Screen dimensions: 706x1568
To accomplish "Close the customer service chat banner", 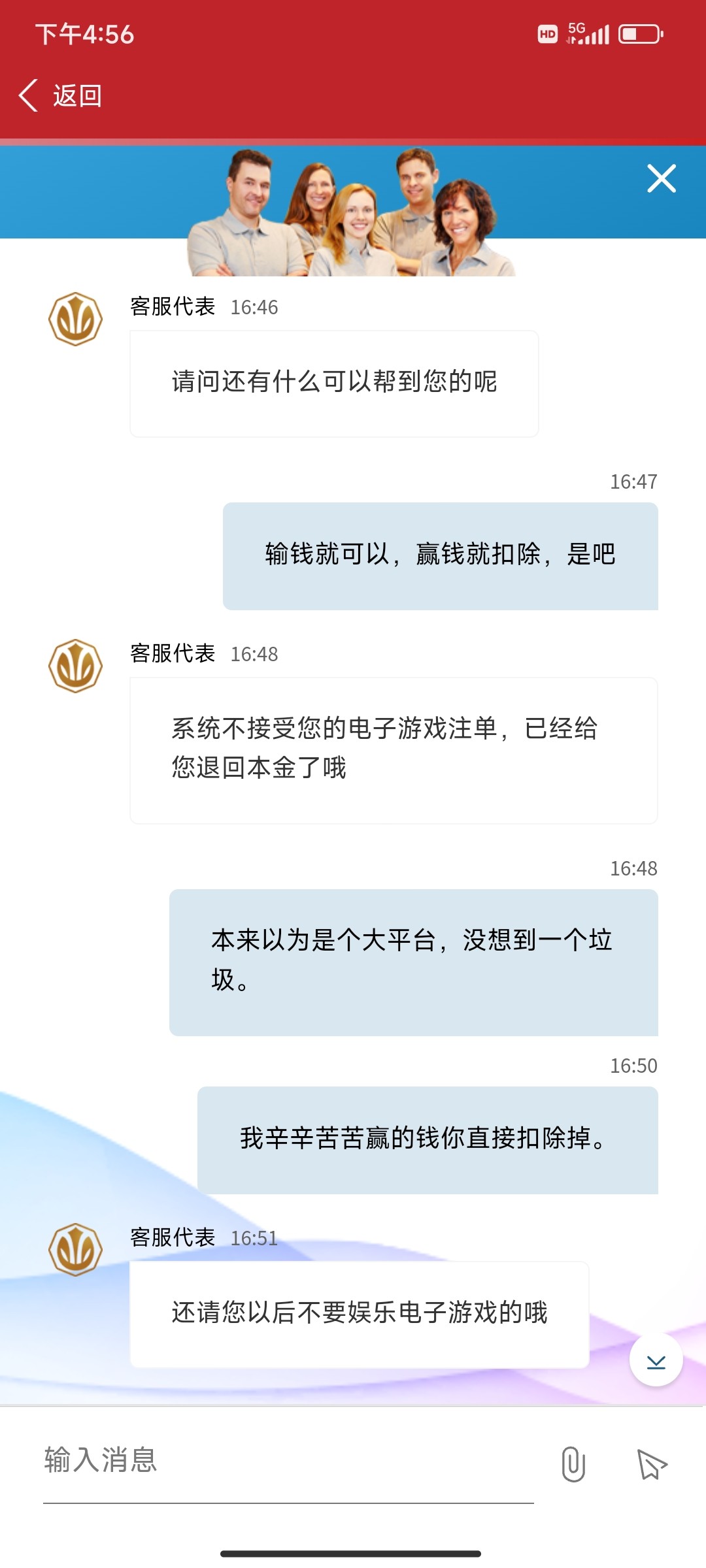I will coord(661,178).
